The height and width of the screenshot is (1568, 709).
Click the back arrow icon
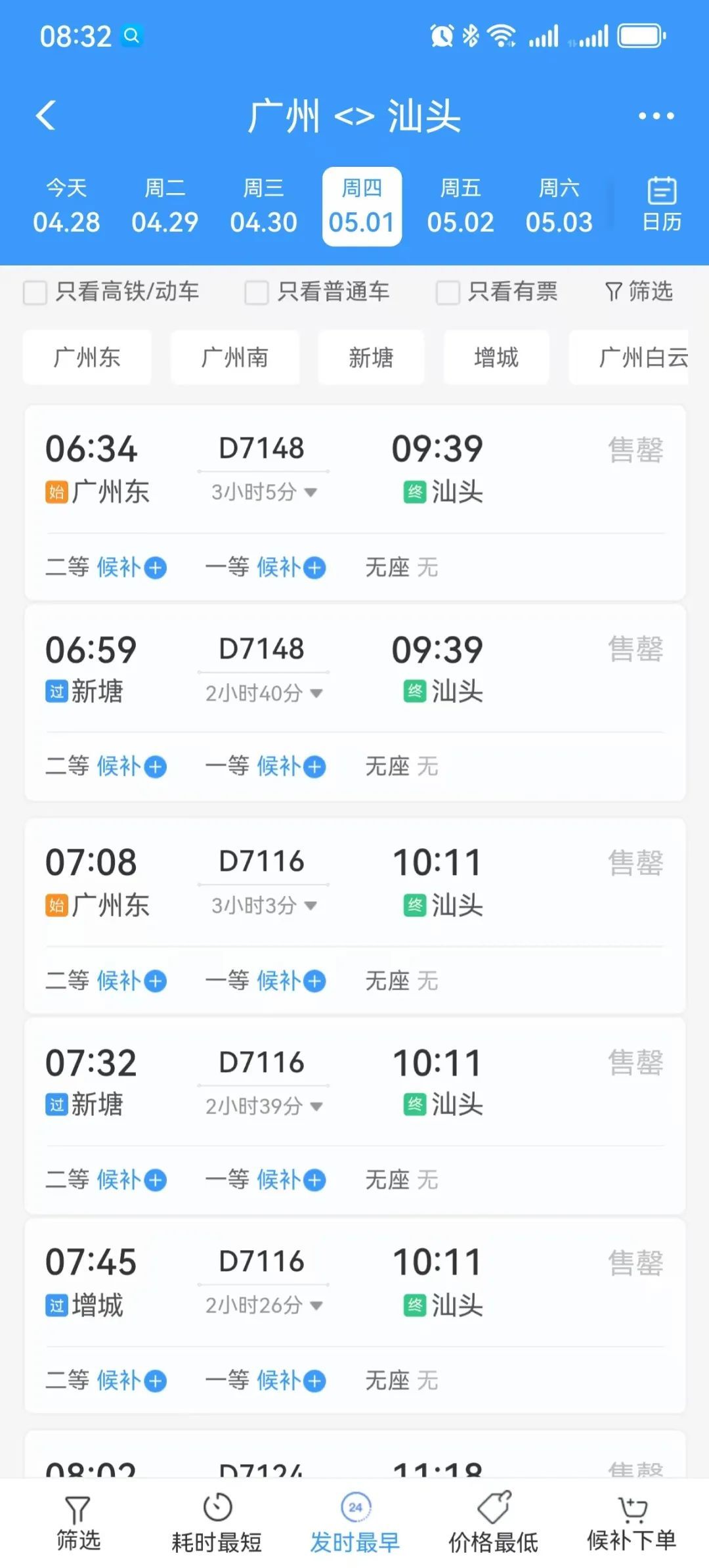(x=46, y=115)
